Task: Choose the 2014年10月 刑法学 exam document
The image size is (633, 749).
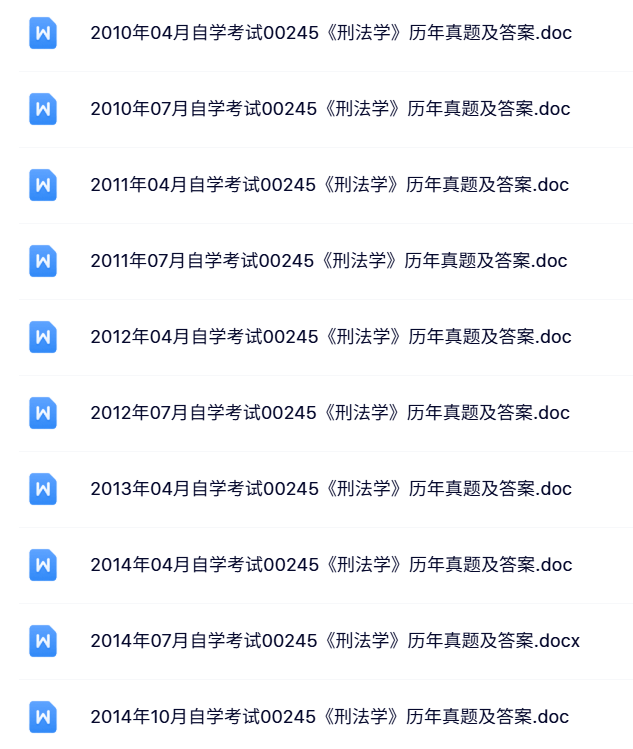Action: (330, 717)
